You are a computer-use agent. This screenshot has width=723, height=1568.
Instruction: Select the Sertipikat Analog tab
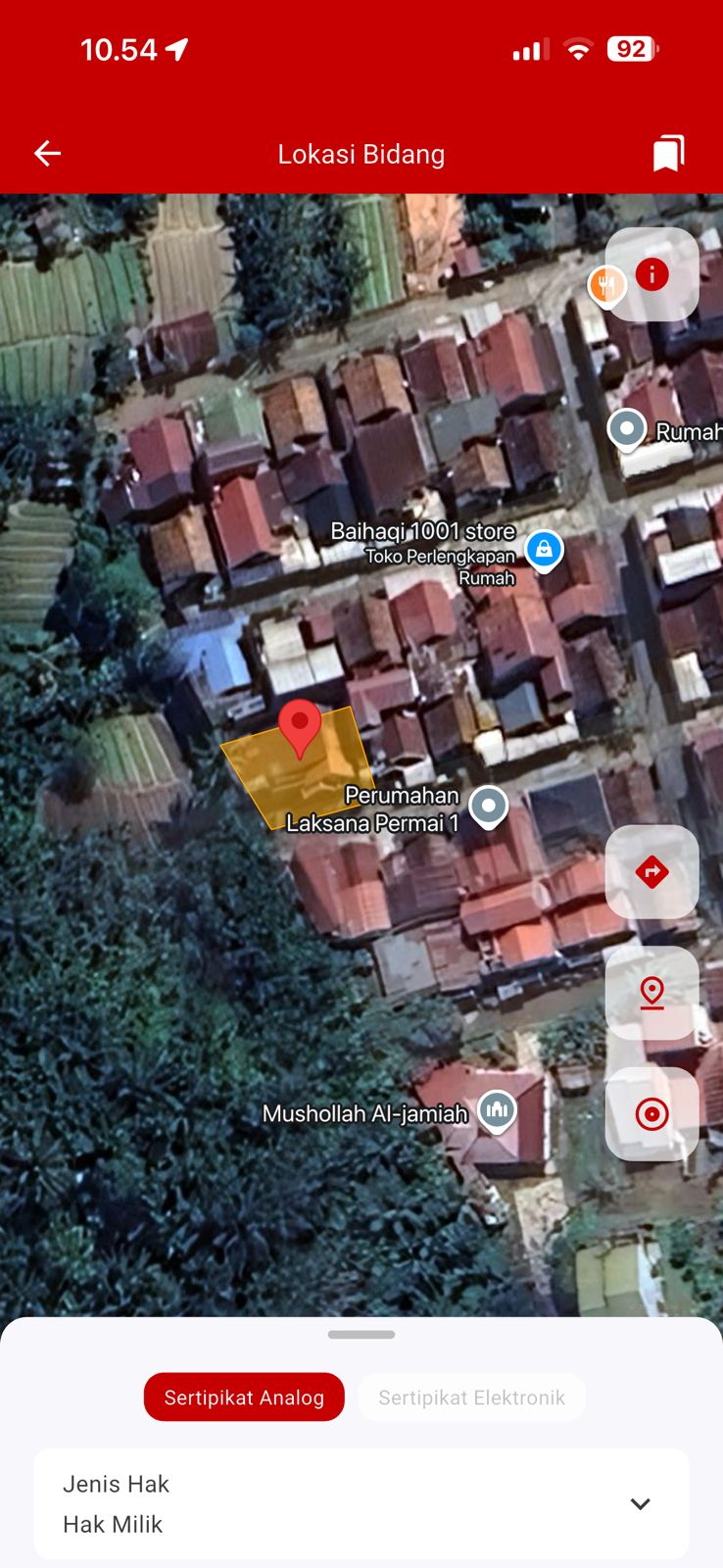click(243, 1396)
